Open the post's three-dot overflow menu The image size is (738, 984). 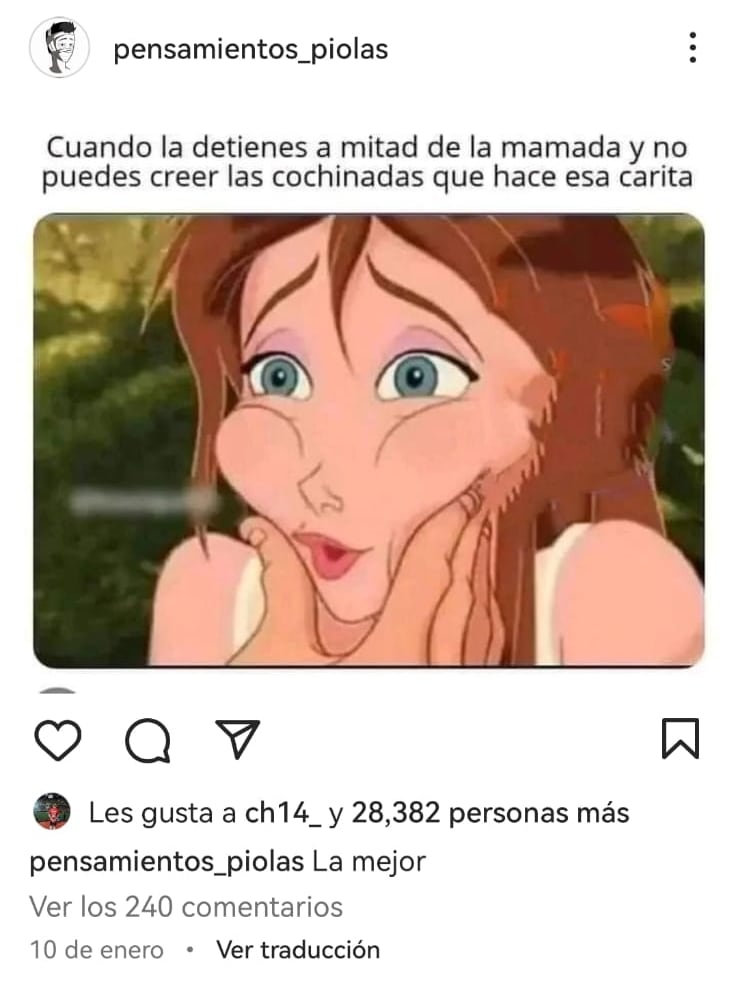click(693, 47)
